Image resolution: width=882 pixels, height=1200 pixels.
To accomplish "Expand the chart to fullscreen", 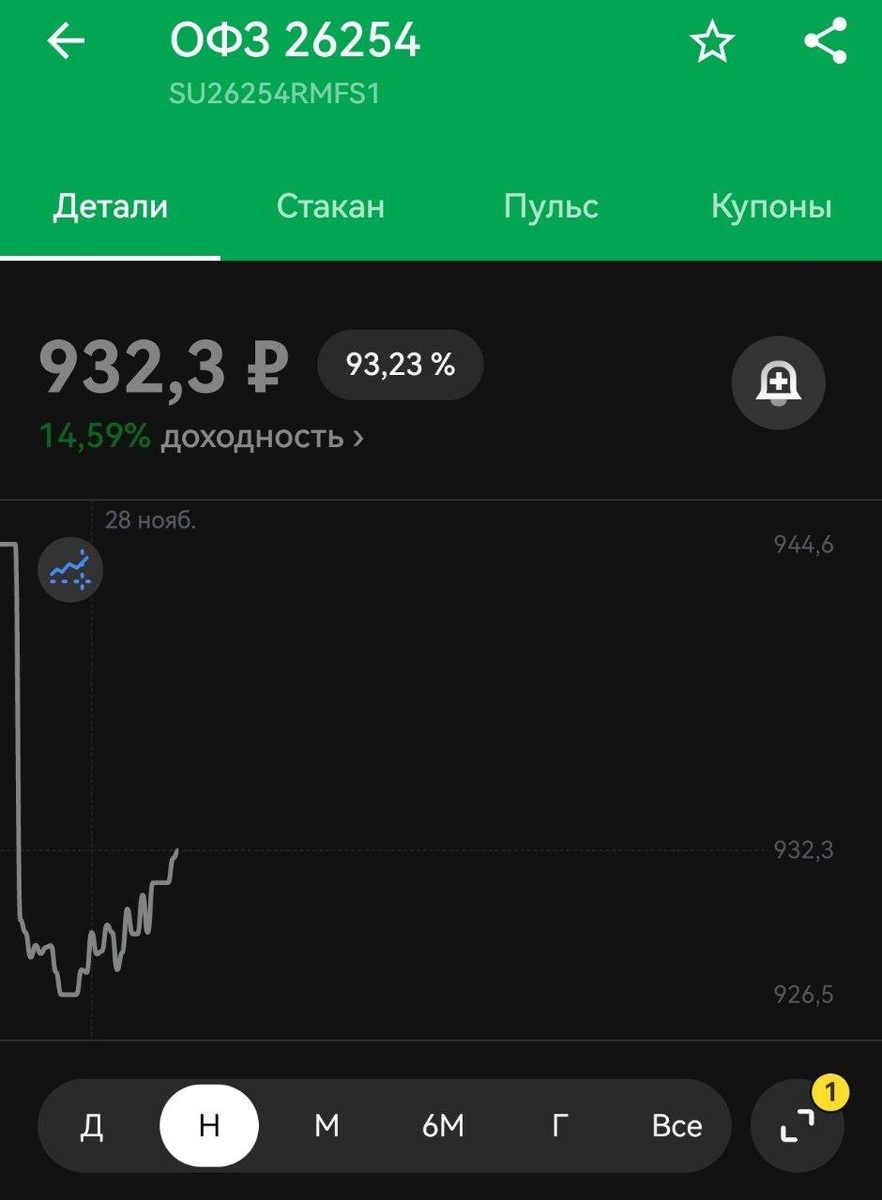I will [x=797, y=1125].
